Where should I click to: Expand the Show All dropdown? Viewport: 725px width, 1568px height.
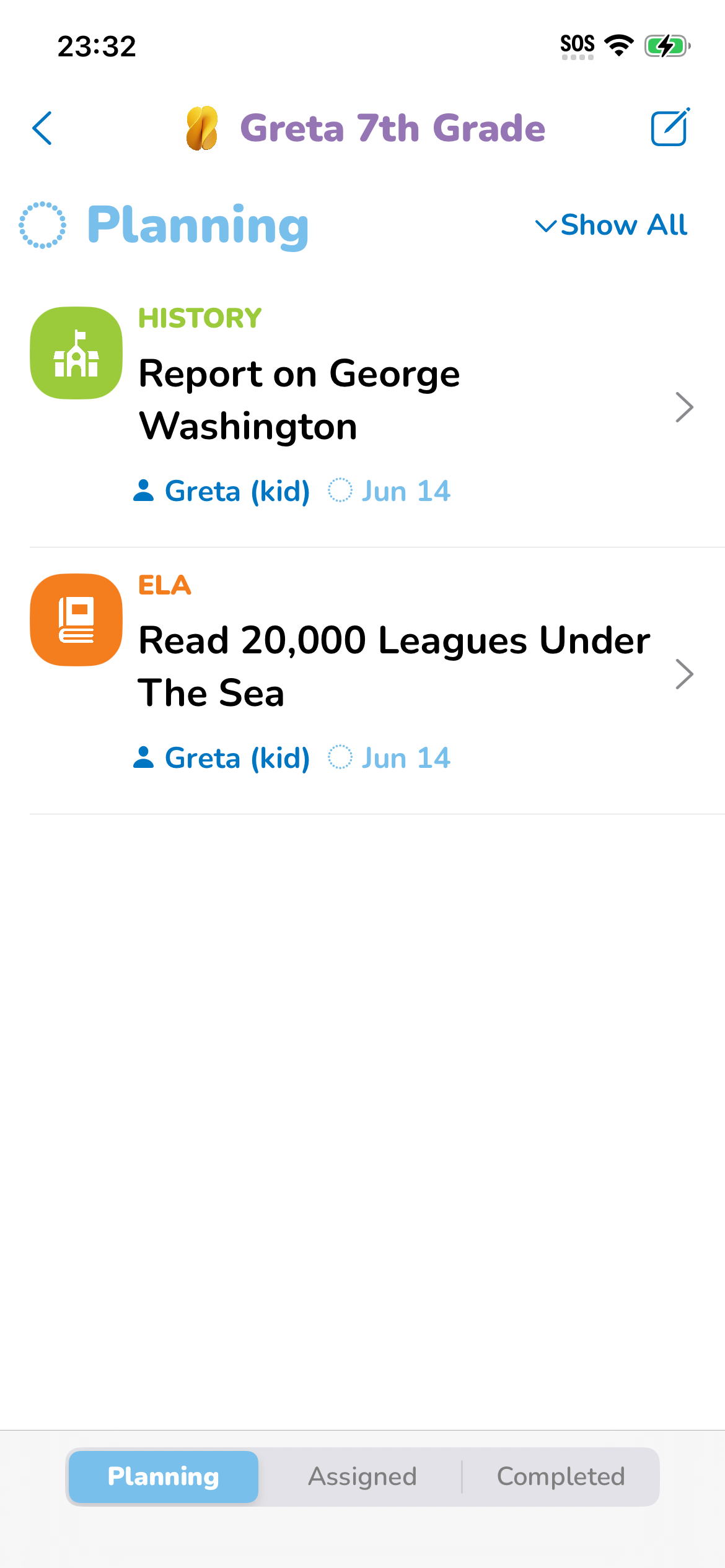coord(611,225)
